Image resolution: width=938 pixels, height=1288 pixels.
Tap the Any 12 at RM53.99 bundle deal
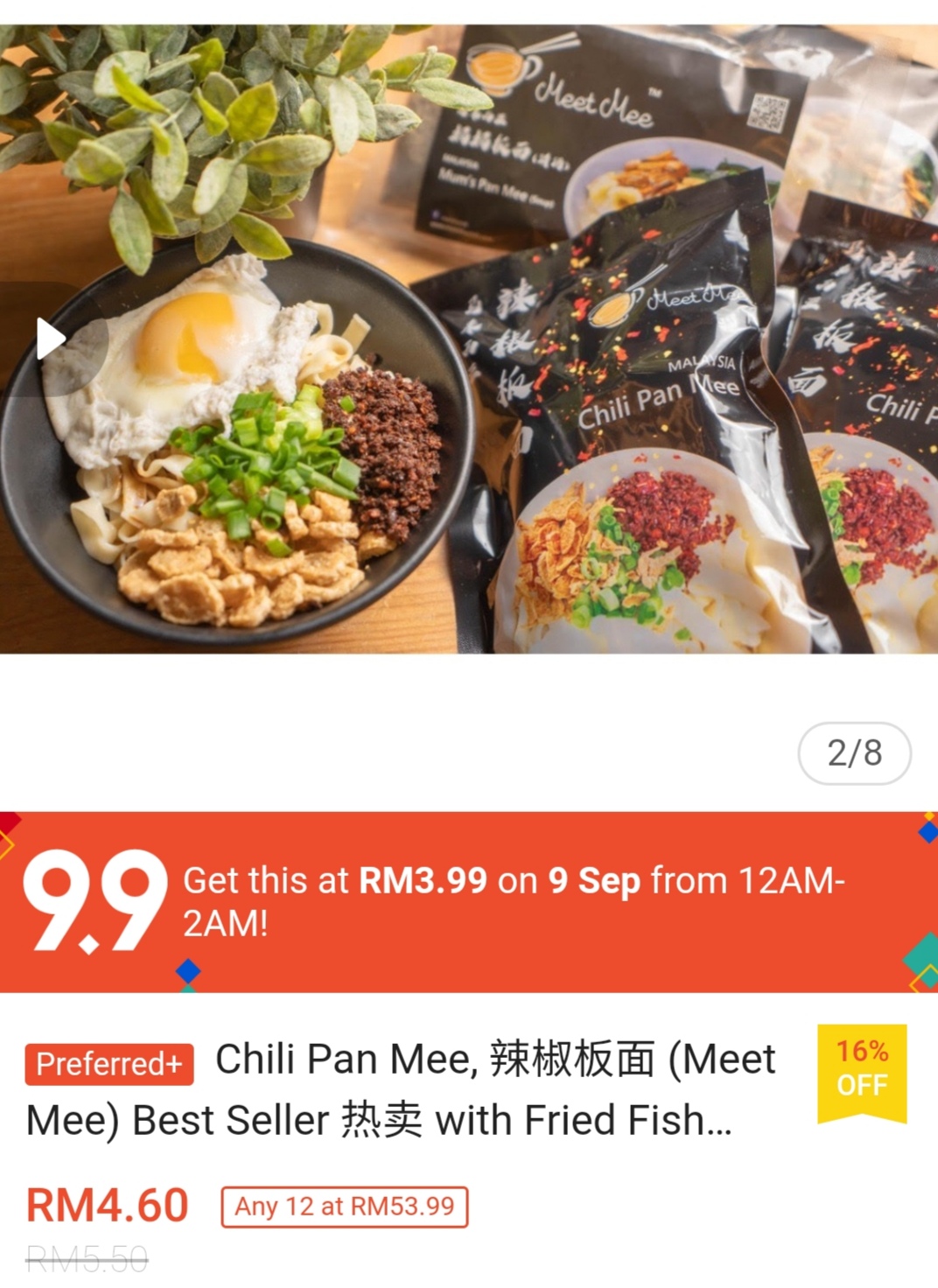pyautogui.click(x=345, y=1207)
